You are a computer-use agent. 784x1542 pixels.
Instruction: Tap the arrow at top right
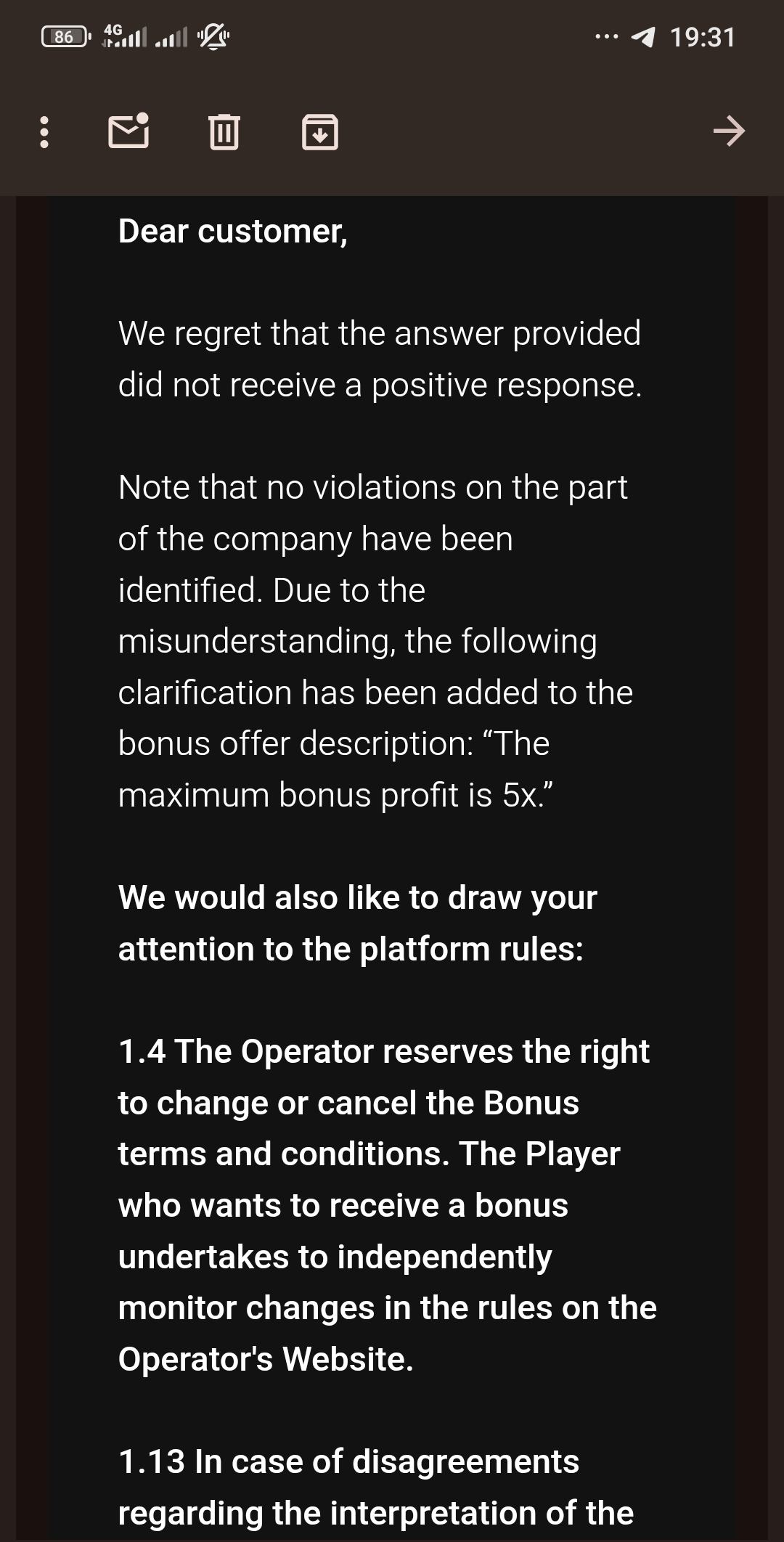point(729,131)
